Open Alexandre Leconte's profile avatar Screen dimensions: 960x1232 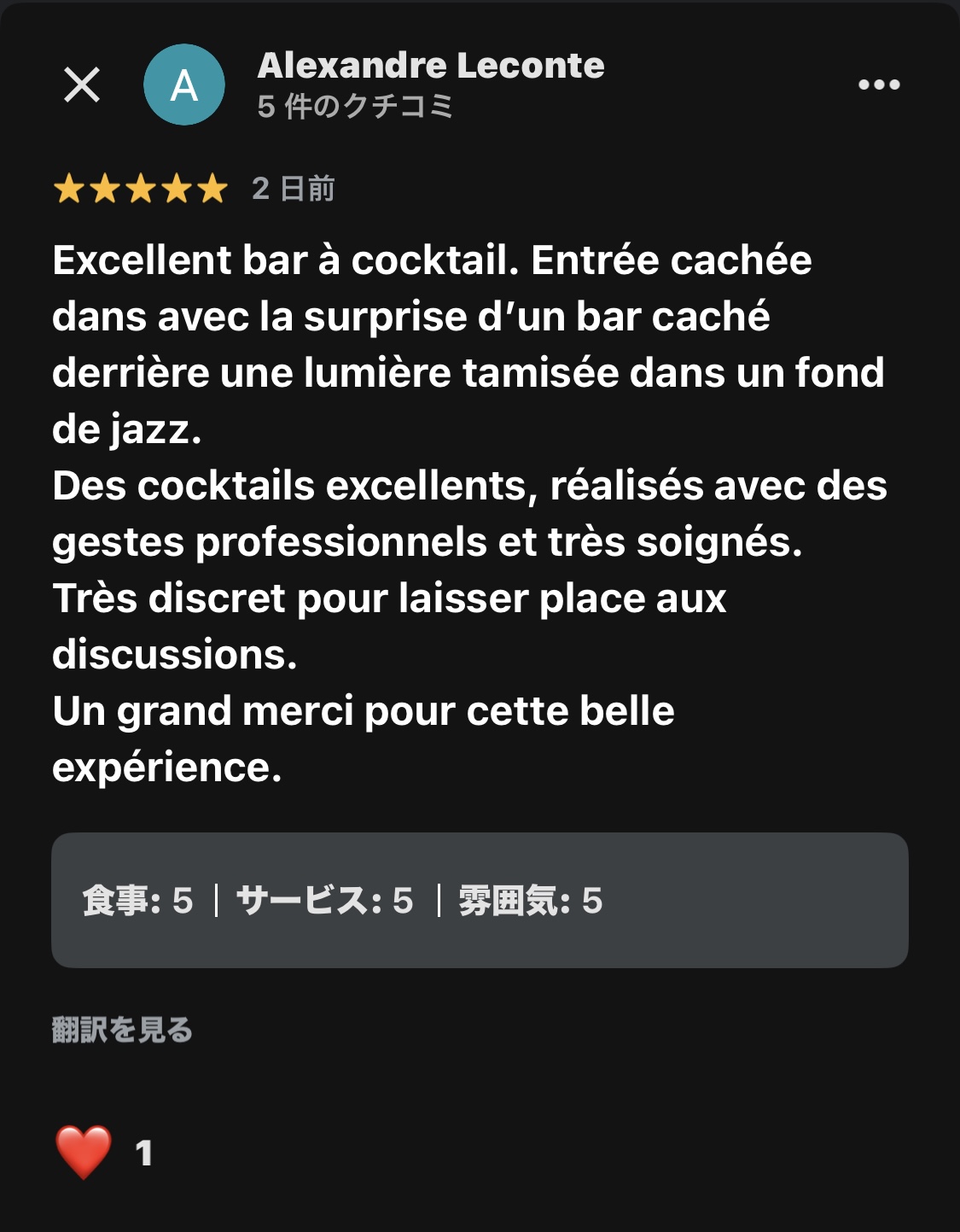[x=184, y=85]
